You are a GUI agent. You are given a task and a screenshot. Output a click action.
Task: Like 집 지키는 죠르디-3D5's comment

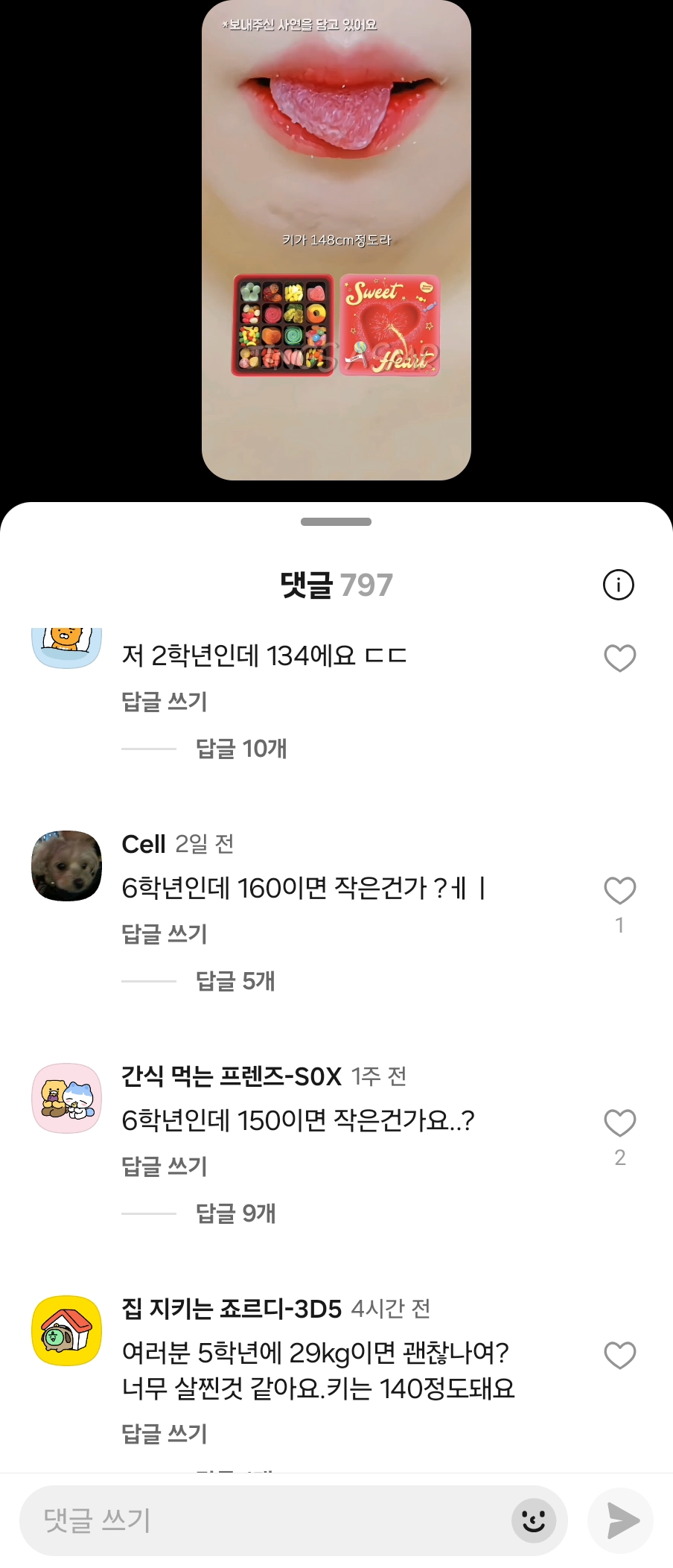[x=619, y=1355]
